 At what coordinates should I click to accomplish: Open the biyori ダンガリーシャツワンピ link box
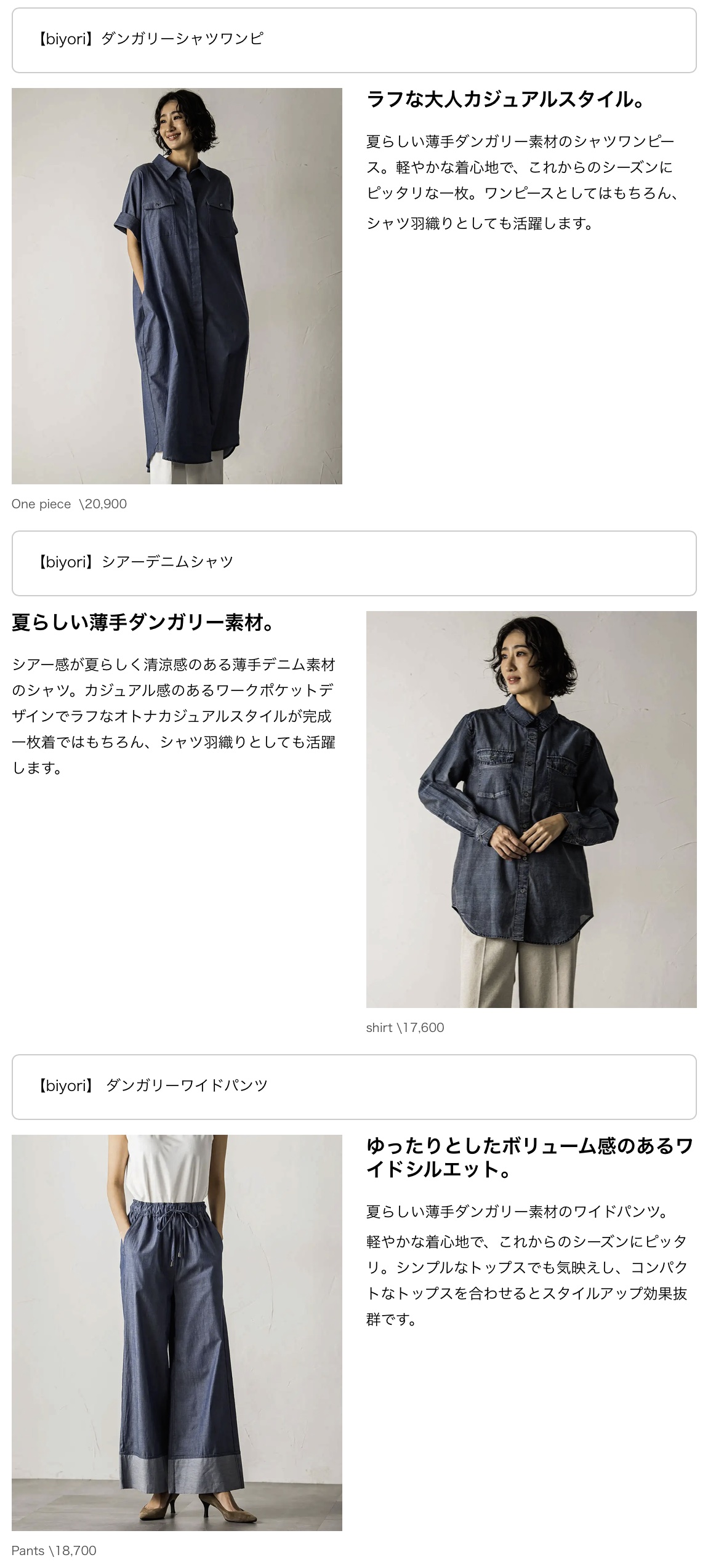354,41
